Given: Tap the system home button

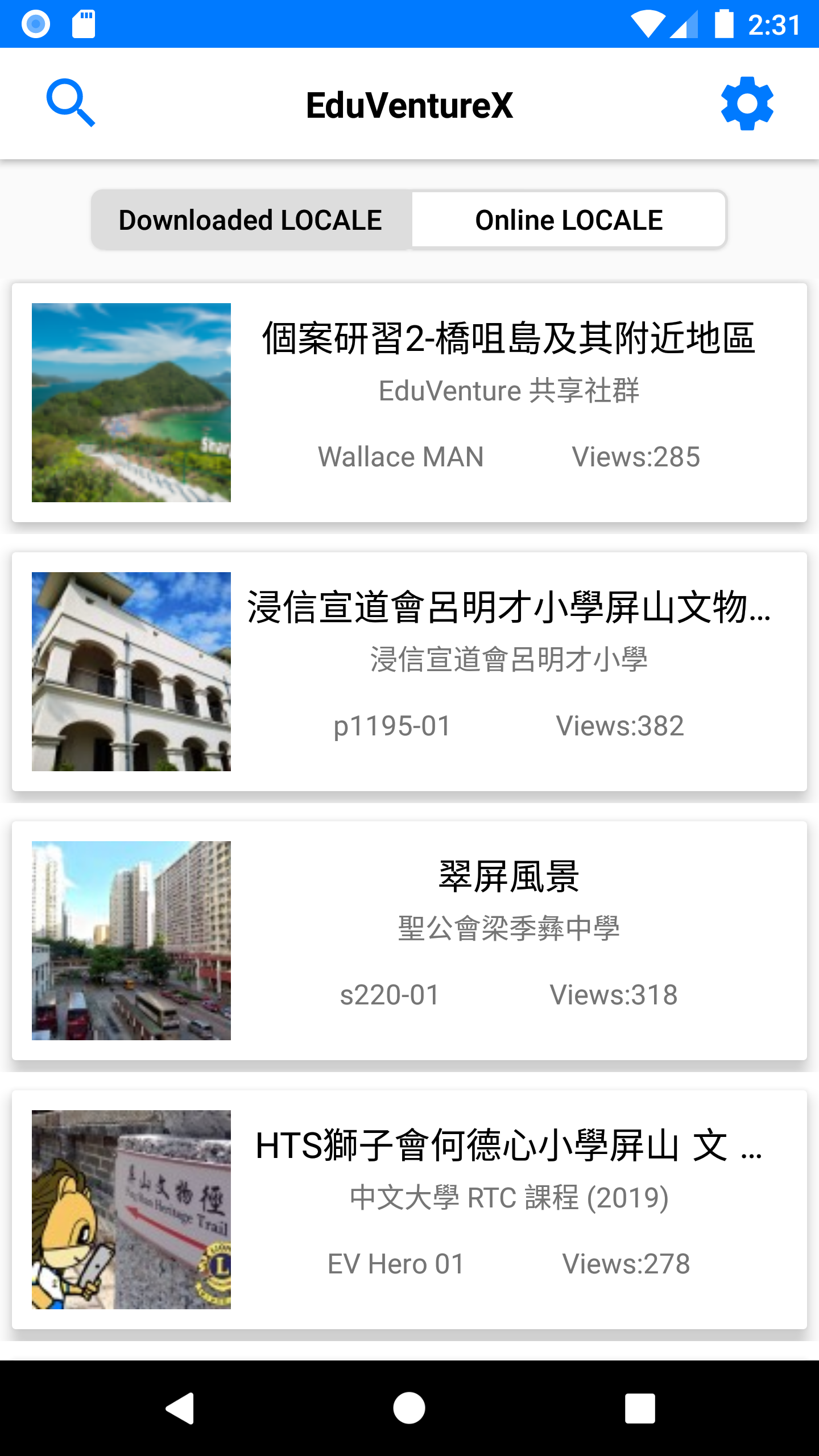Looking at the screenshot, I should [409, 1408].
